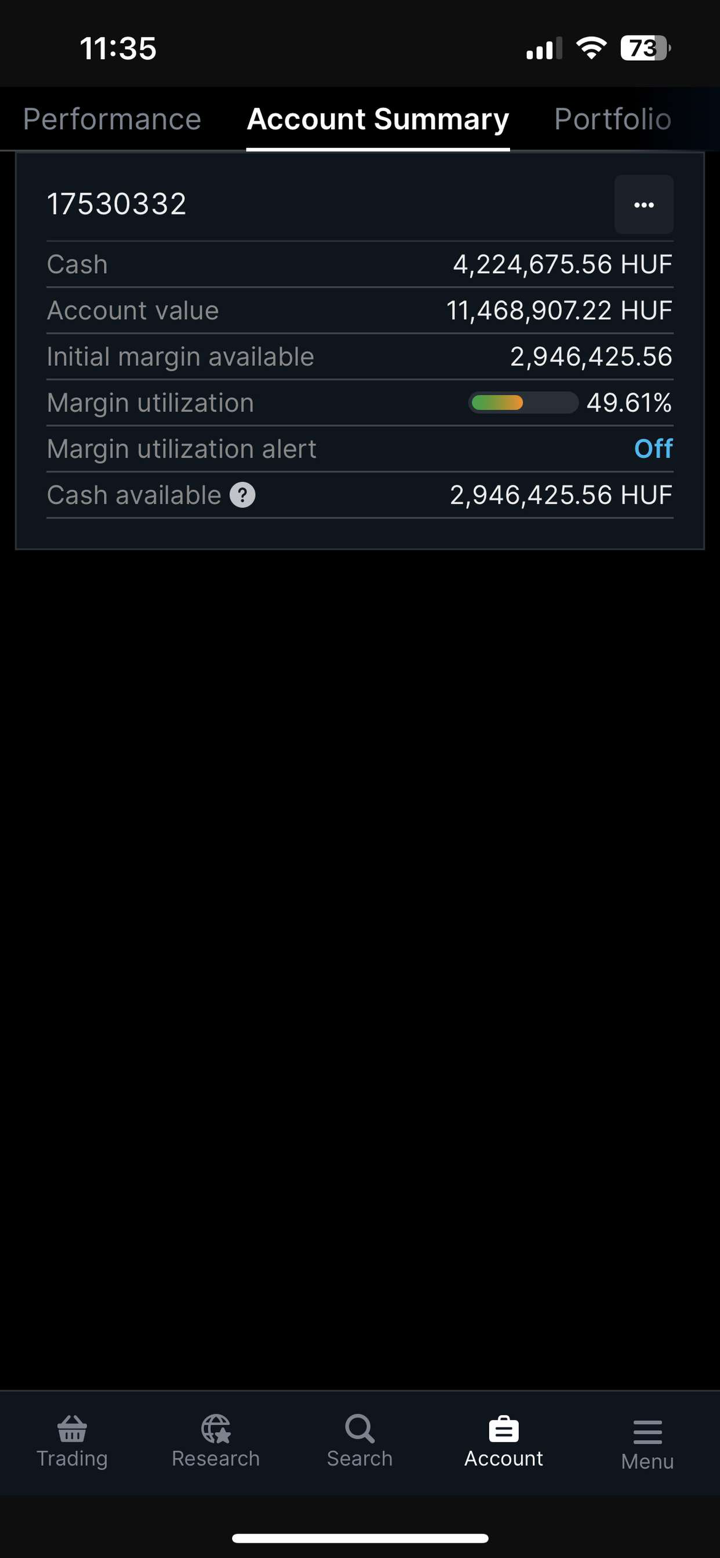720x1558 pixels.
Task: Switch to the Portfolio tab
Action: [x=612, y=119]
